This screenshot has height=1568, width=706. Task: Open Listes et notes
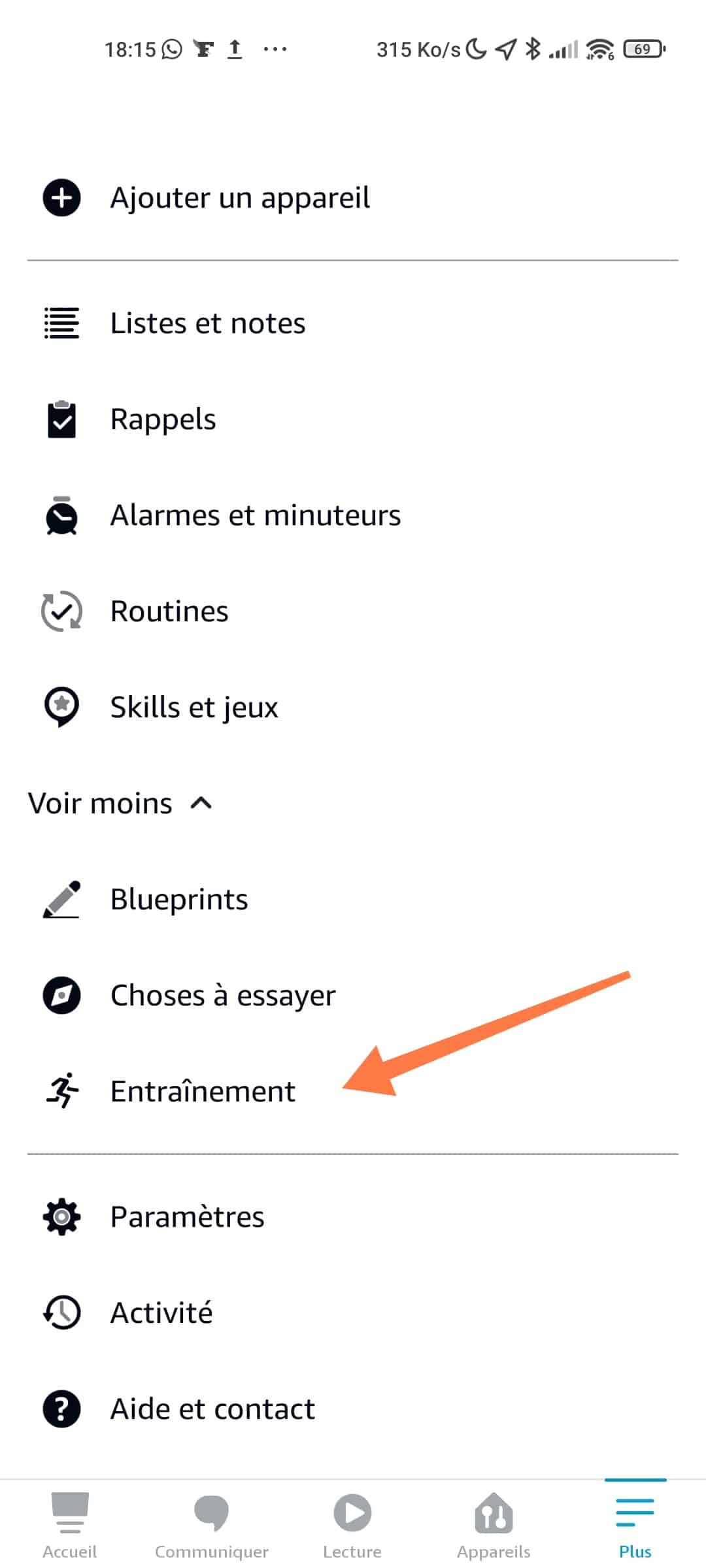tap(353, 323)
